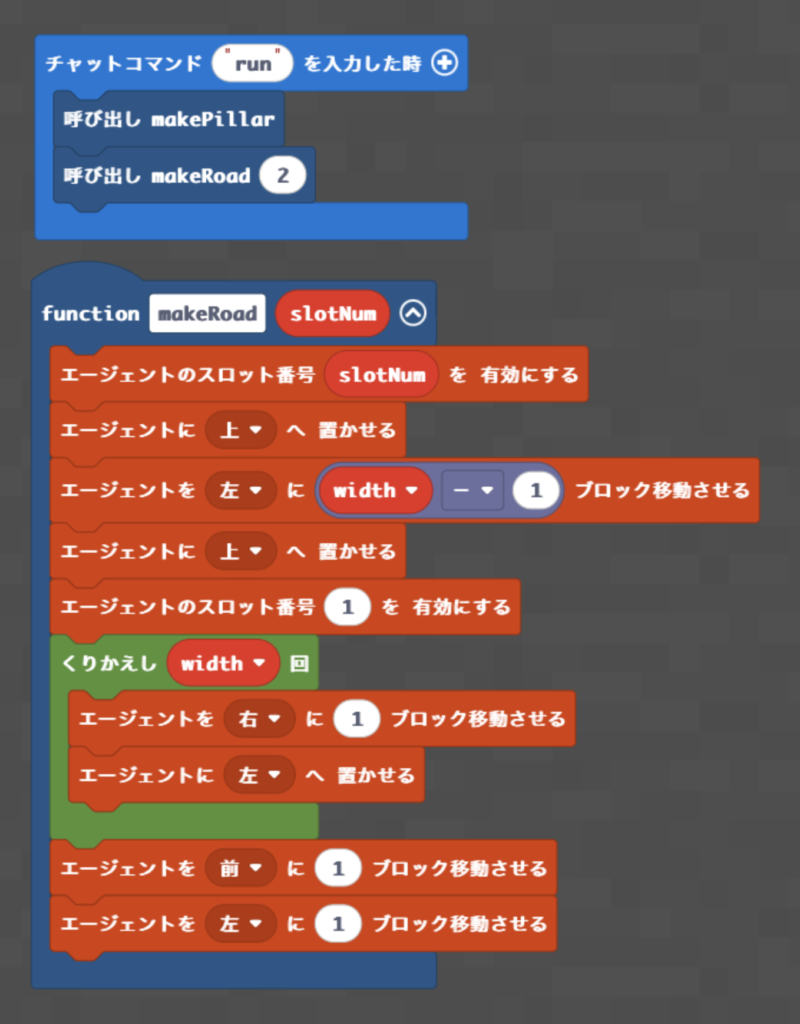Open the 左 dropdown in the last move block
Image resolution: width=800 pixels, height=1024 pixels.
point(240,925)
